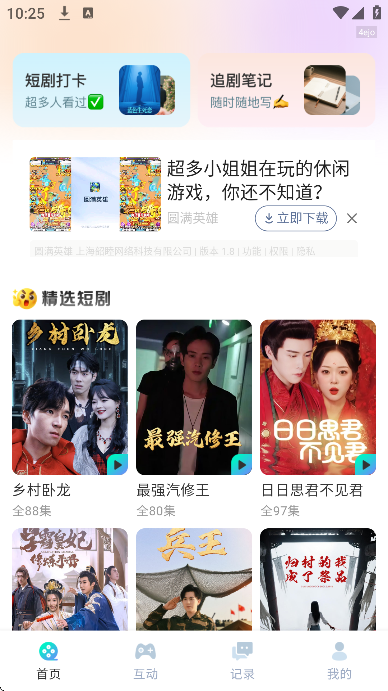Switch to the 记录 tab
This screenshot has height=691, width=388.
242,661
